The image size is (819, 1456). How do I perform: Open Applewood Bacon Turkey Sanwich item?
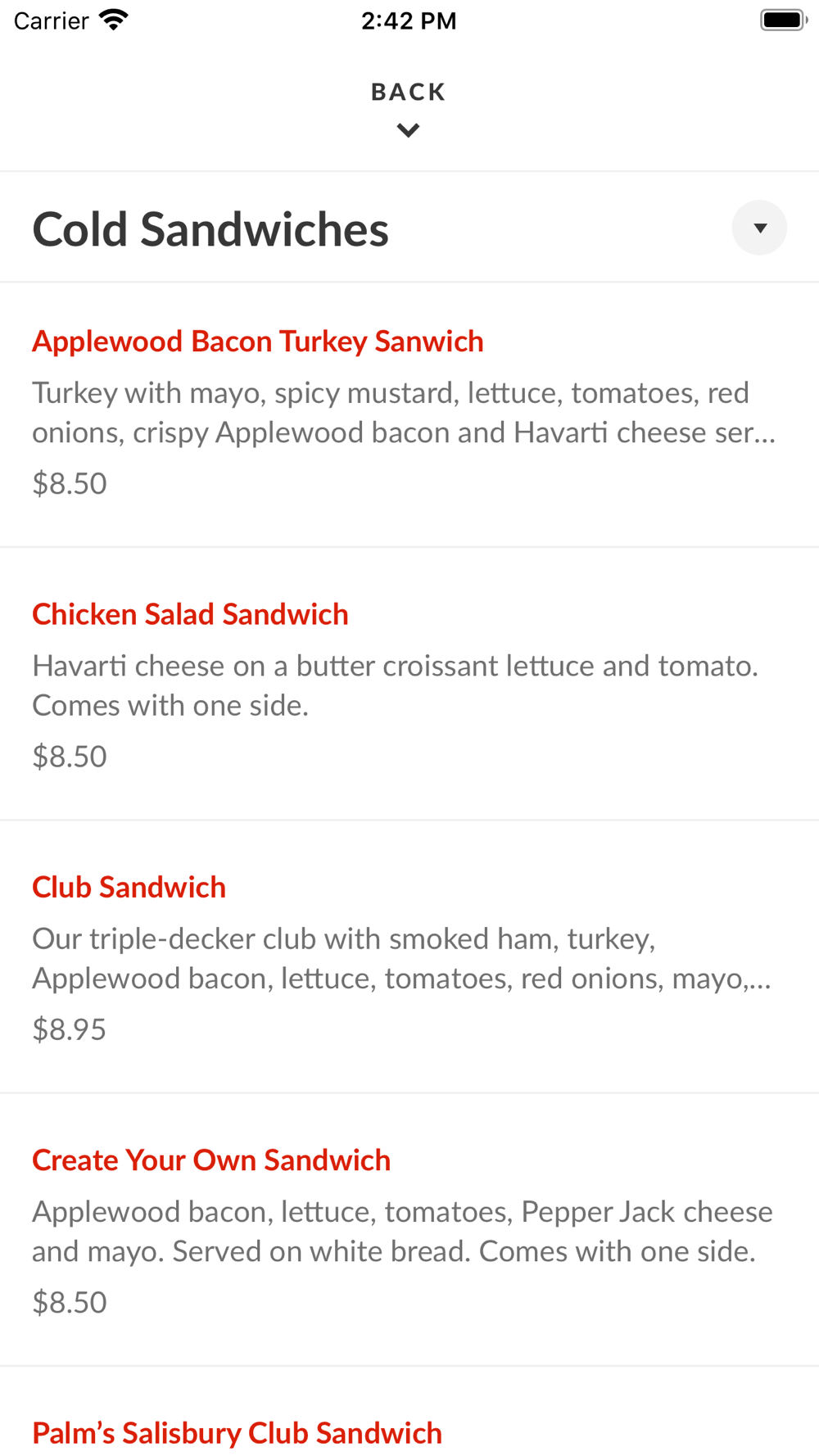point(409,415)
